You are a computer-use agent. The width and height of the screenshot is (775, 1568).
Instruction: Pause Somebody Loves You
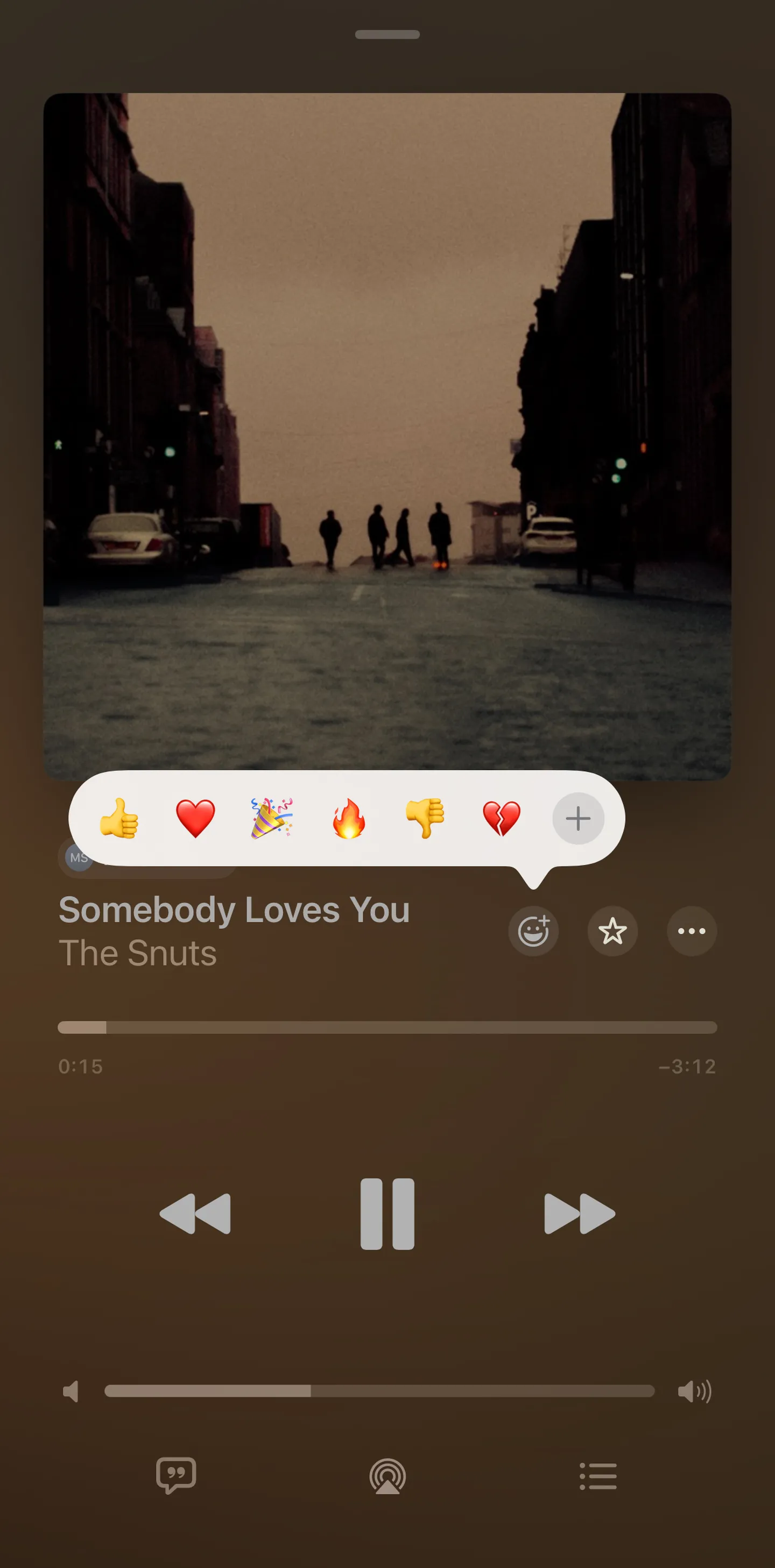coord(387,1214)
